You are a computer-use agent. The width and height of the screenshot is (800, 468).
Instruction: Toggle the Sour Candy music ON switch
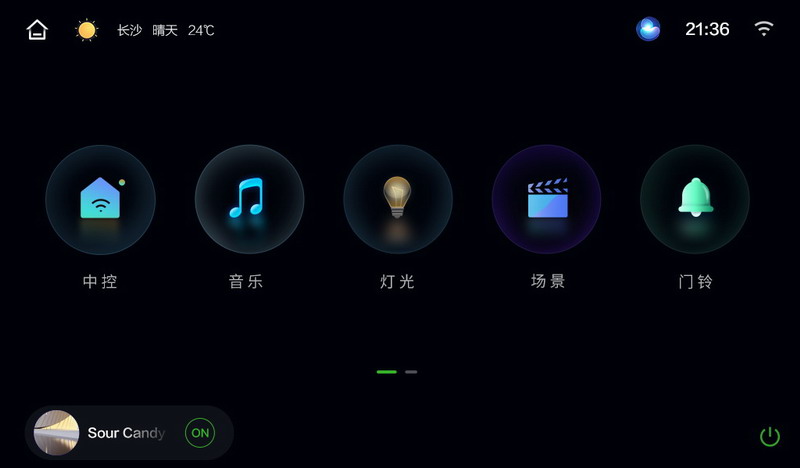(x=200, y=433)
